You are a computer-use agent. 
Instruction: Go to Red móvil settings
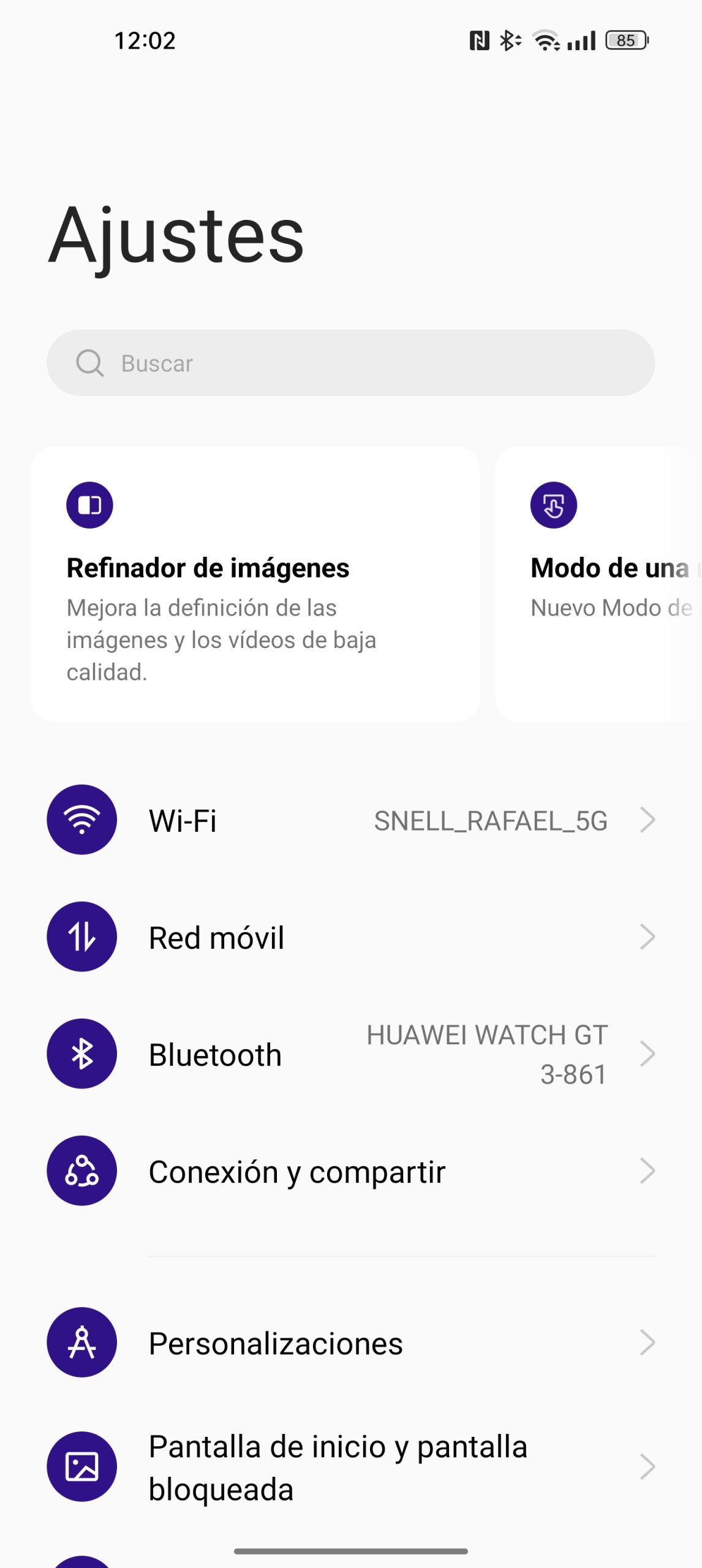coord(350,937)
